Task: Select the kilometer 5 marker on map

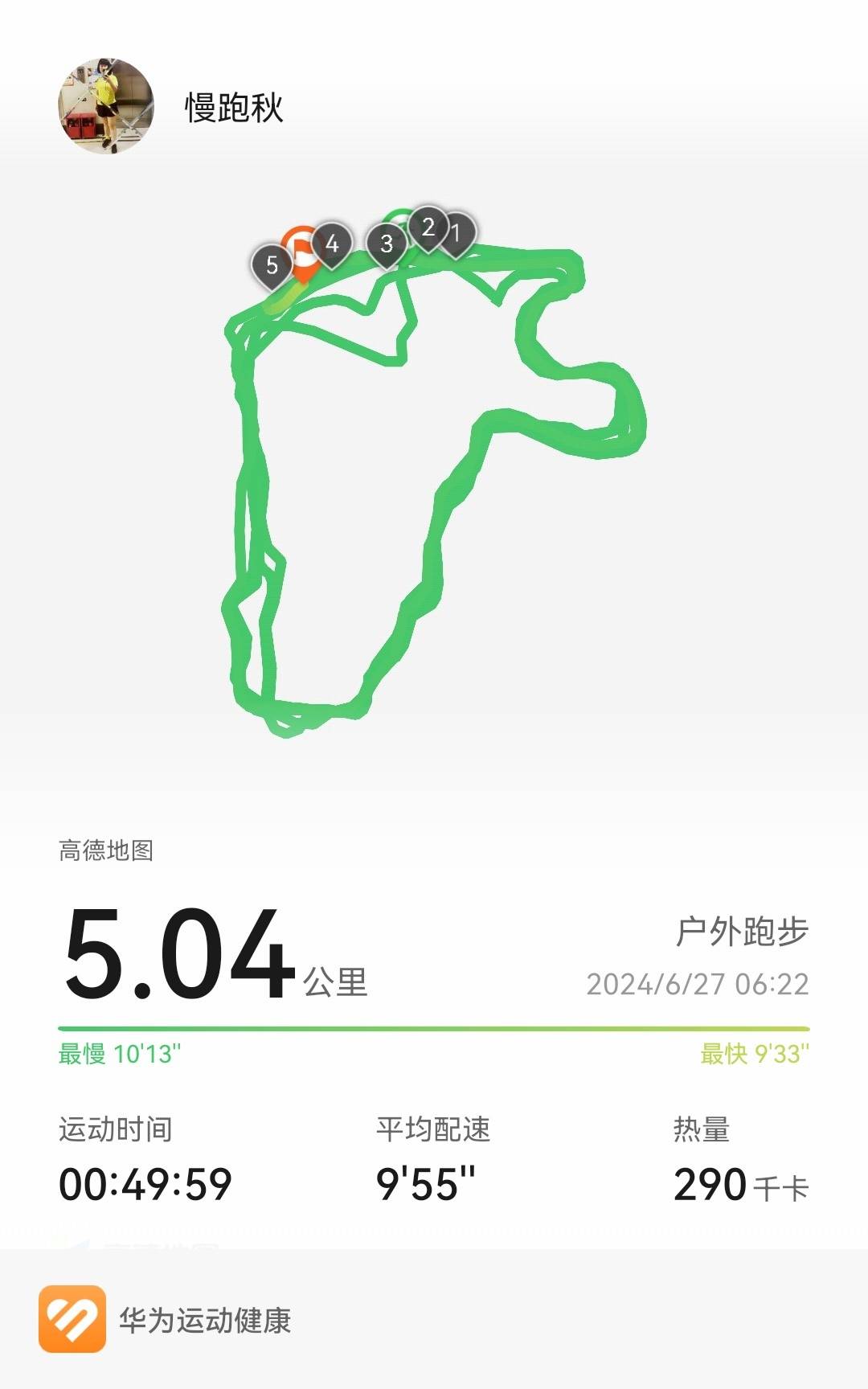Action: 273,263
